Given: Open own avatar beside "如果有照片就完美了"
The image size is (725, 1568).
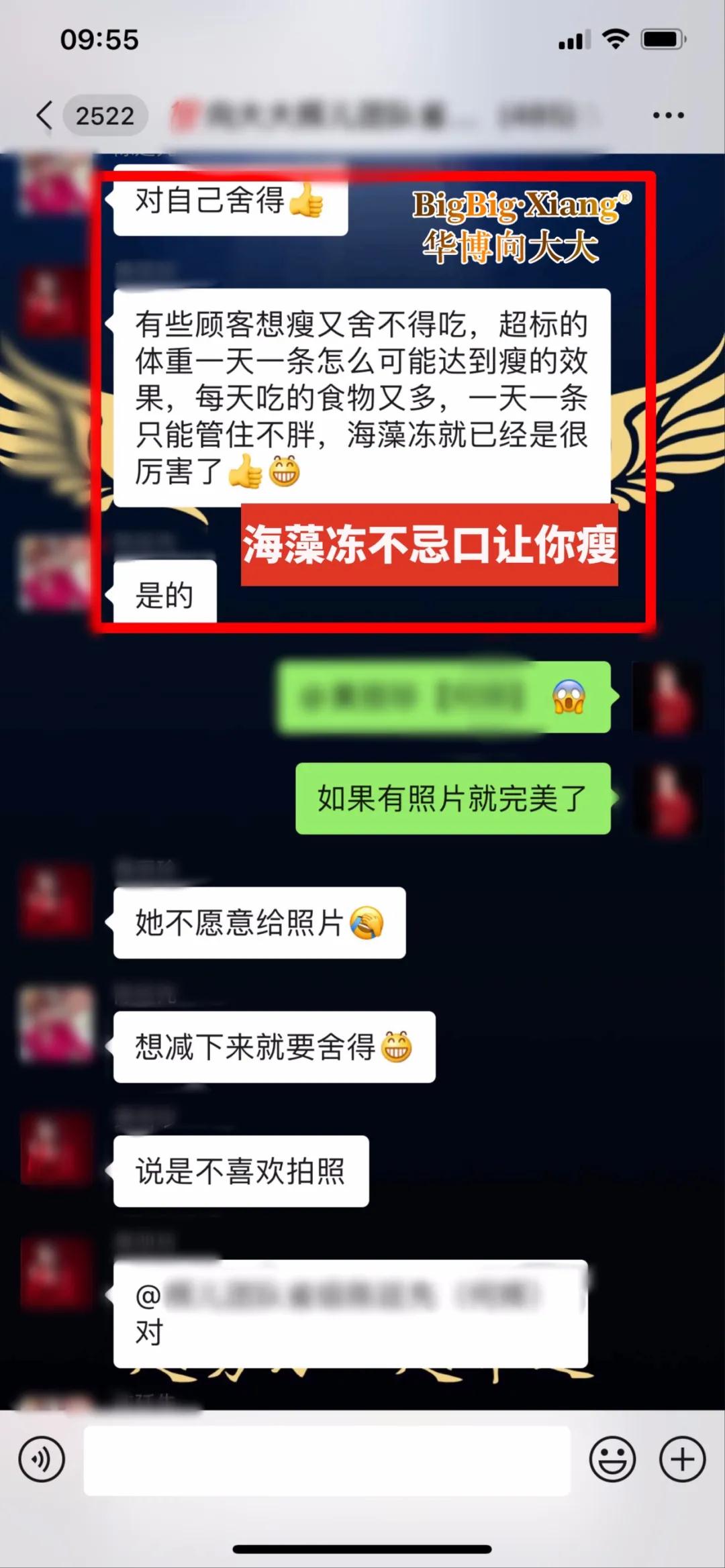Looking at the screenshot, I should pos(667,800).
